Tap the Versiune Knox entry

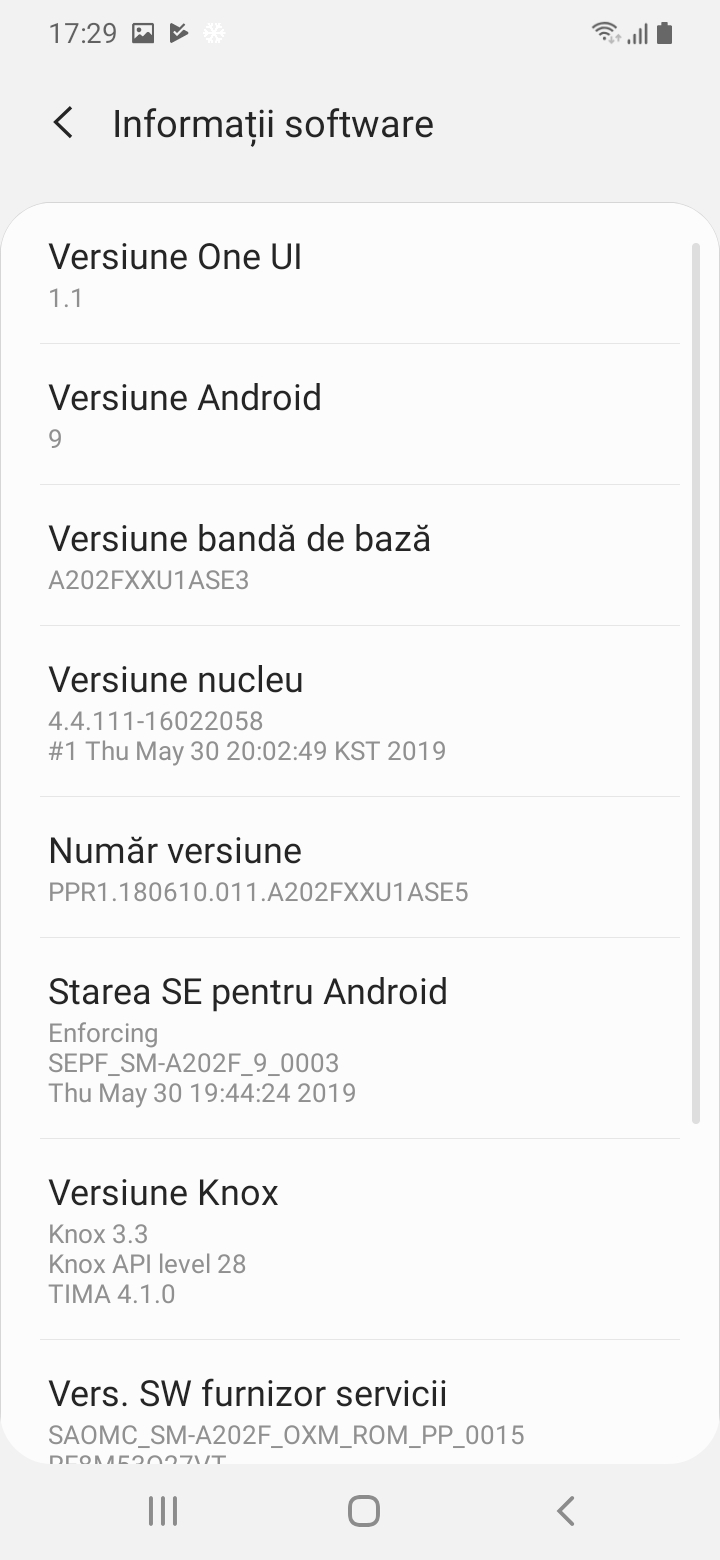[x=360, y=1239]
